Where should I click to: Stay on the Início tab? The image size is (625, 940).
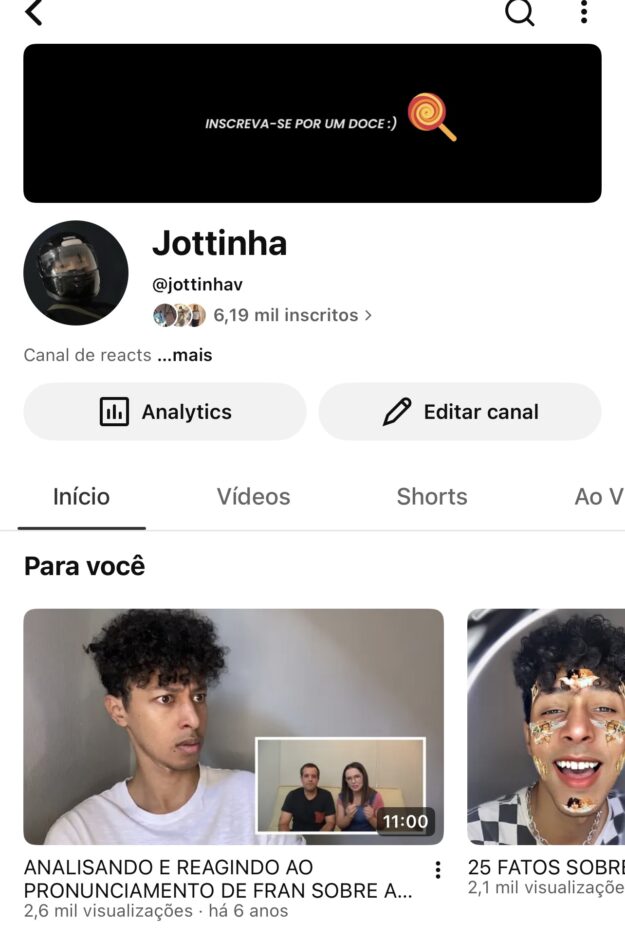(x=81, y=497)
